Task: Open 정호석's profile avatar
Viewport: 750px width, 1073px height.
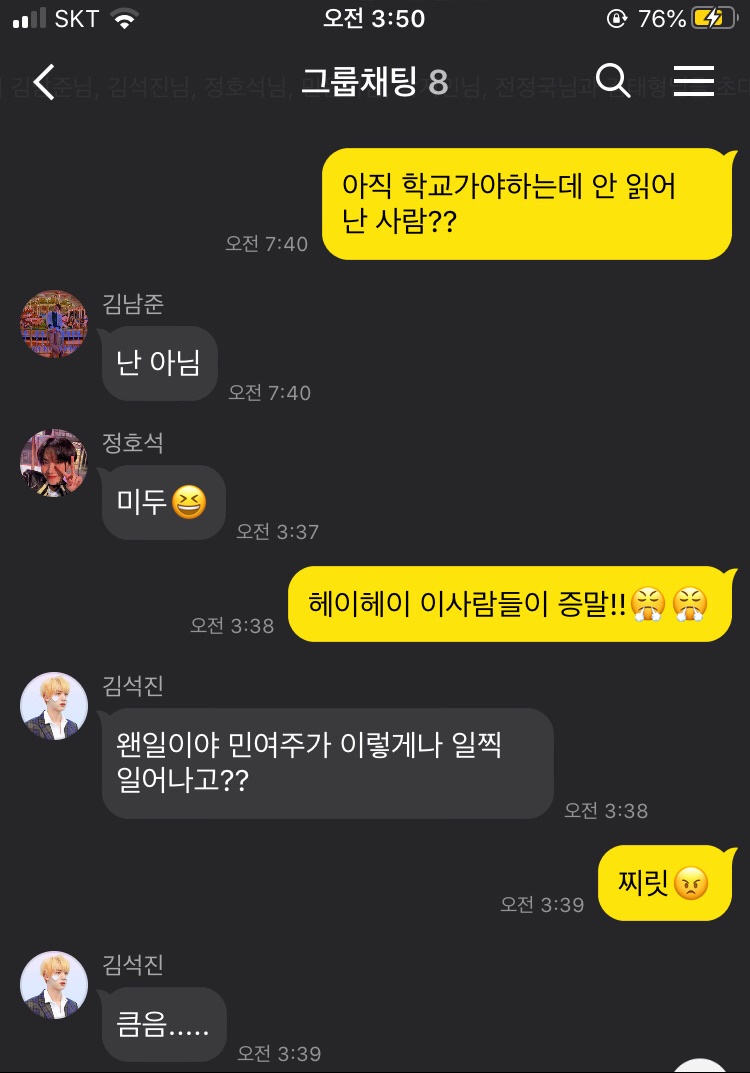Action: point(54,464)
